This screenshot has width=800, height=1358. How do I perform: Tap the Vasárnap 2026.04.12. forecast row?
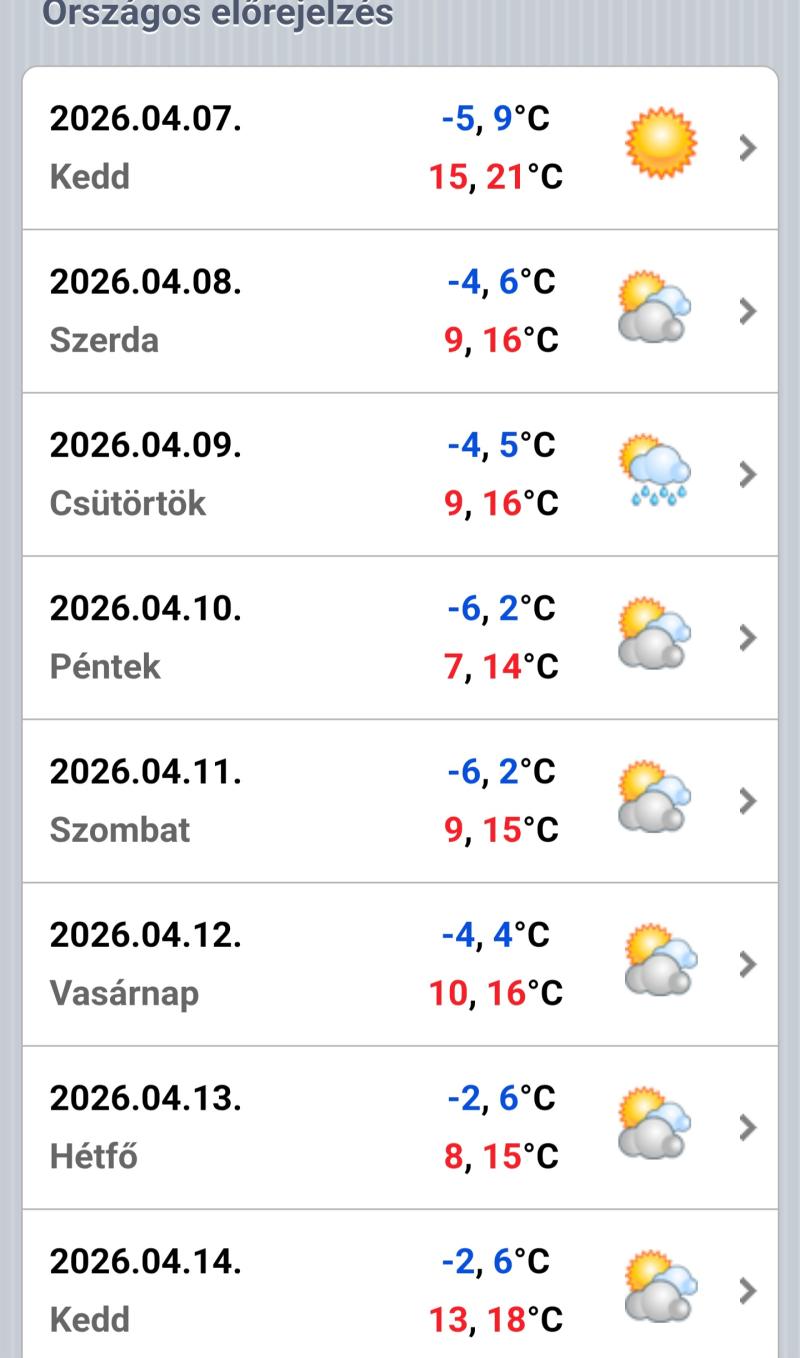pyautogui.click(x=400, y=964)
